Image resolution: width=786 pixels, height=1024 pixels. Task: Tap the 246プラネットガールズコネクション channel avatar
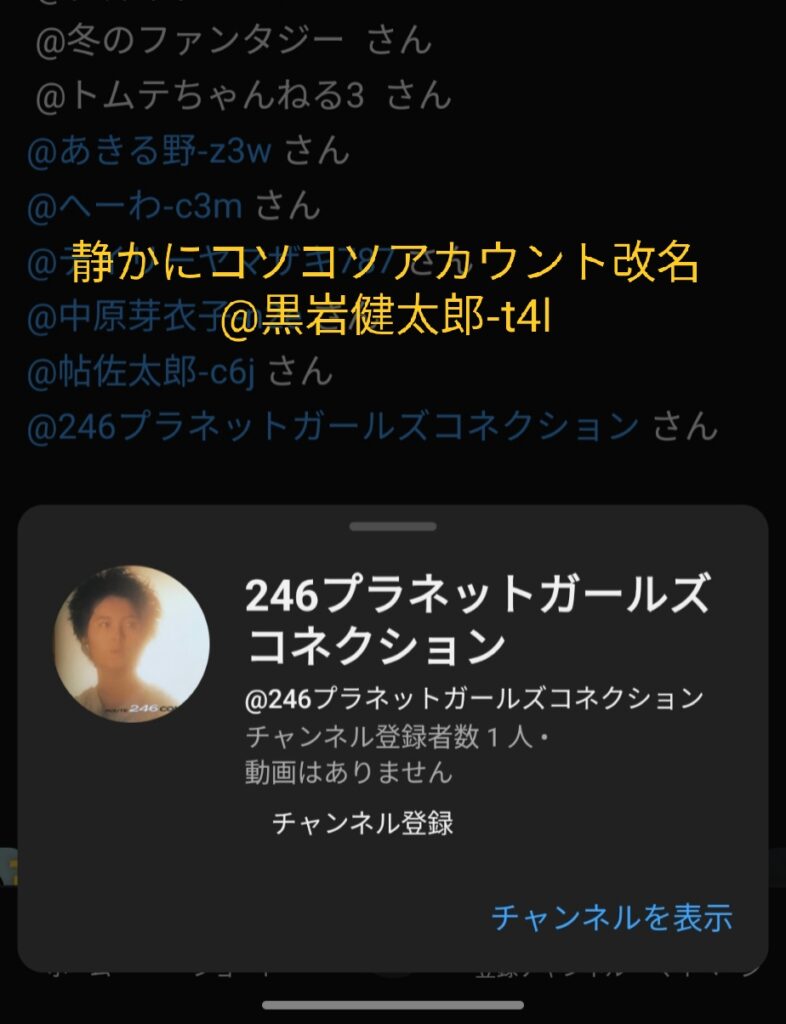pyautogui.click(x=132, y=644)
